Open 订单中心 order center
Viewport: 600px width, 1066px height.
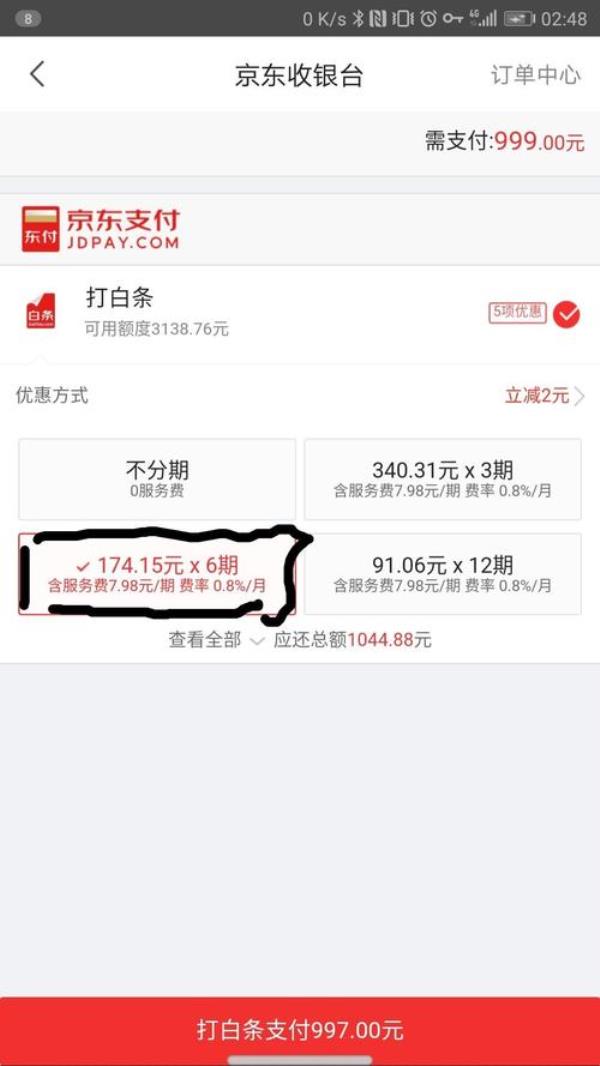535,75
